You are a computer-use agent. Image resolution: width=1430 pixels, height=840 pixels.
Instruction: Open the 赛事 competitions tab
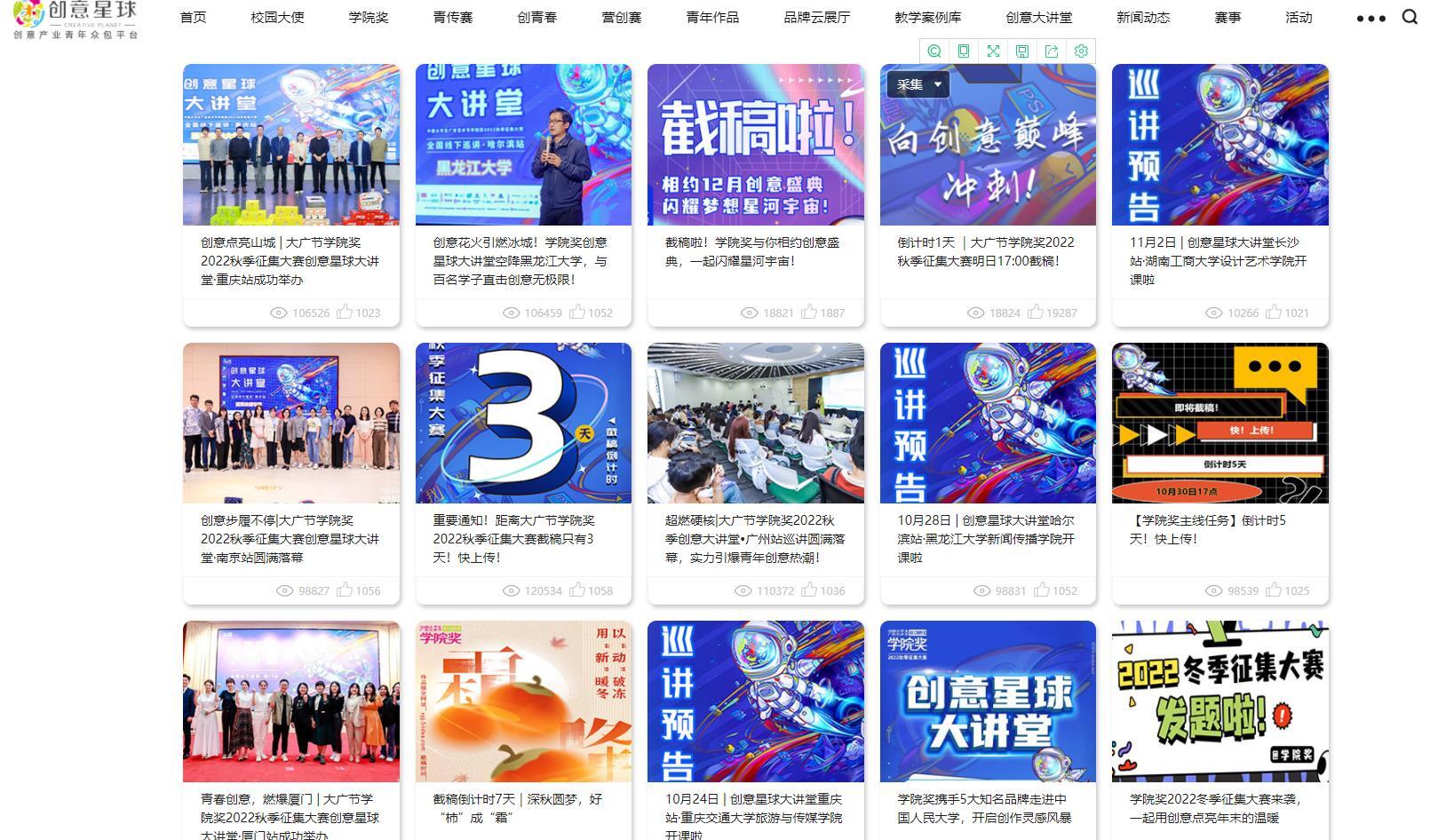coord(1227,17)
